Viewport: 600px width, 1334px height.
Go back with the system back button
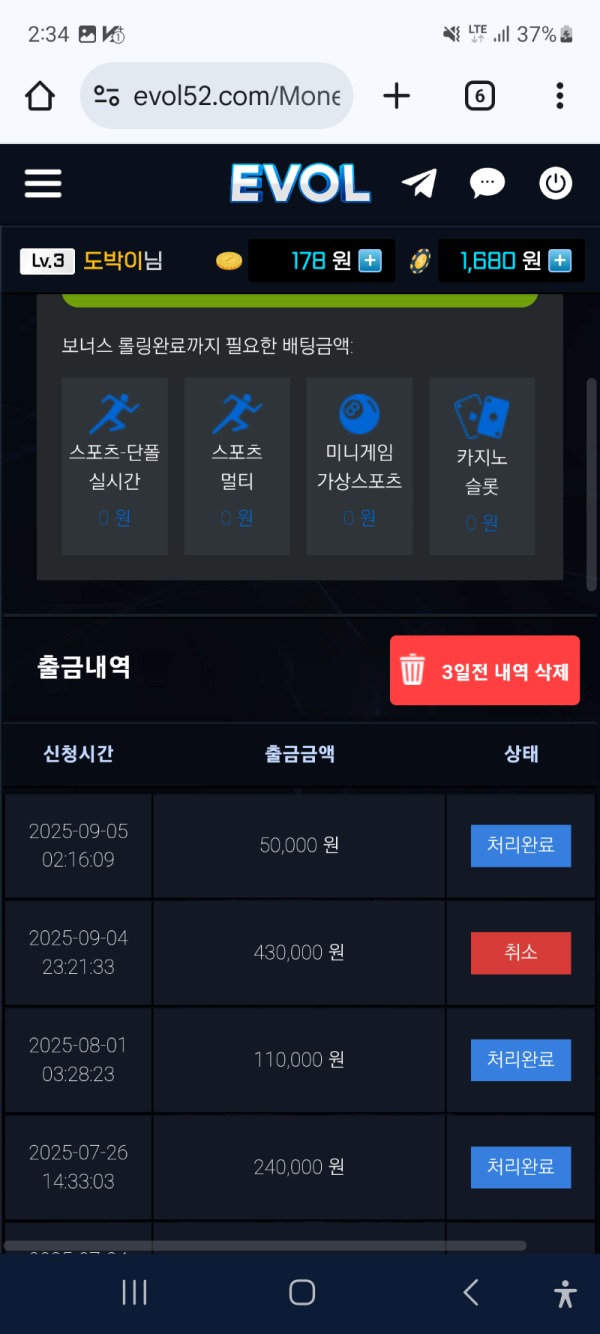tap(470, 1292)
